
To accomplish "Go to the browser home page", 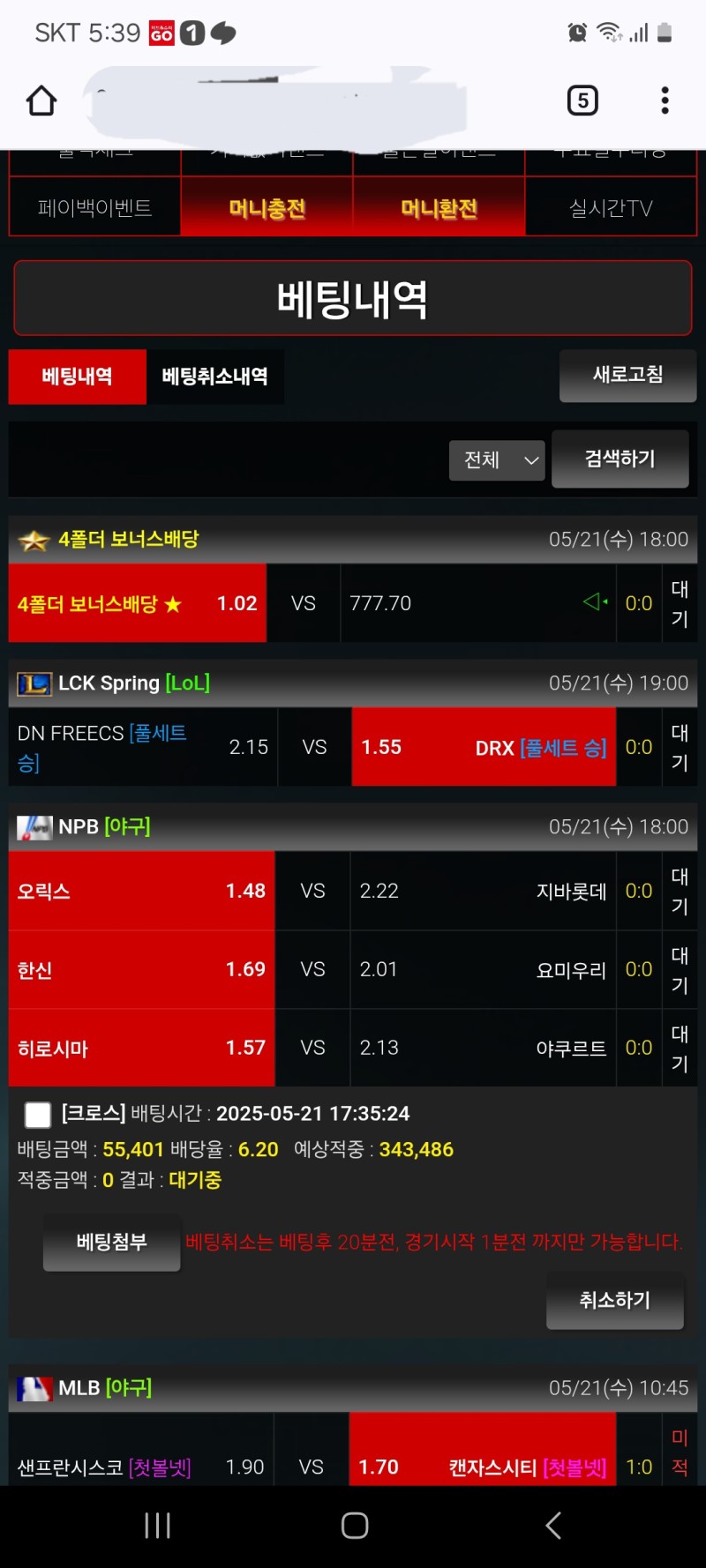I will (x=41, y=101).
